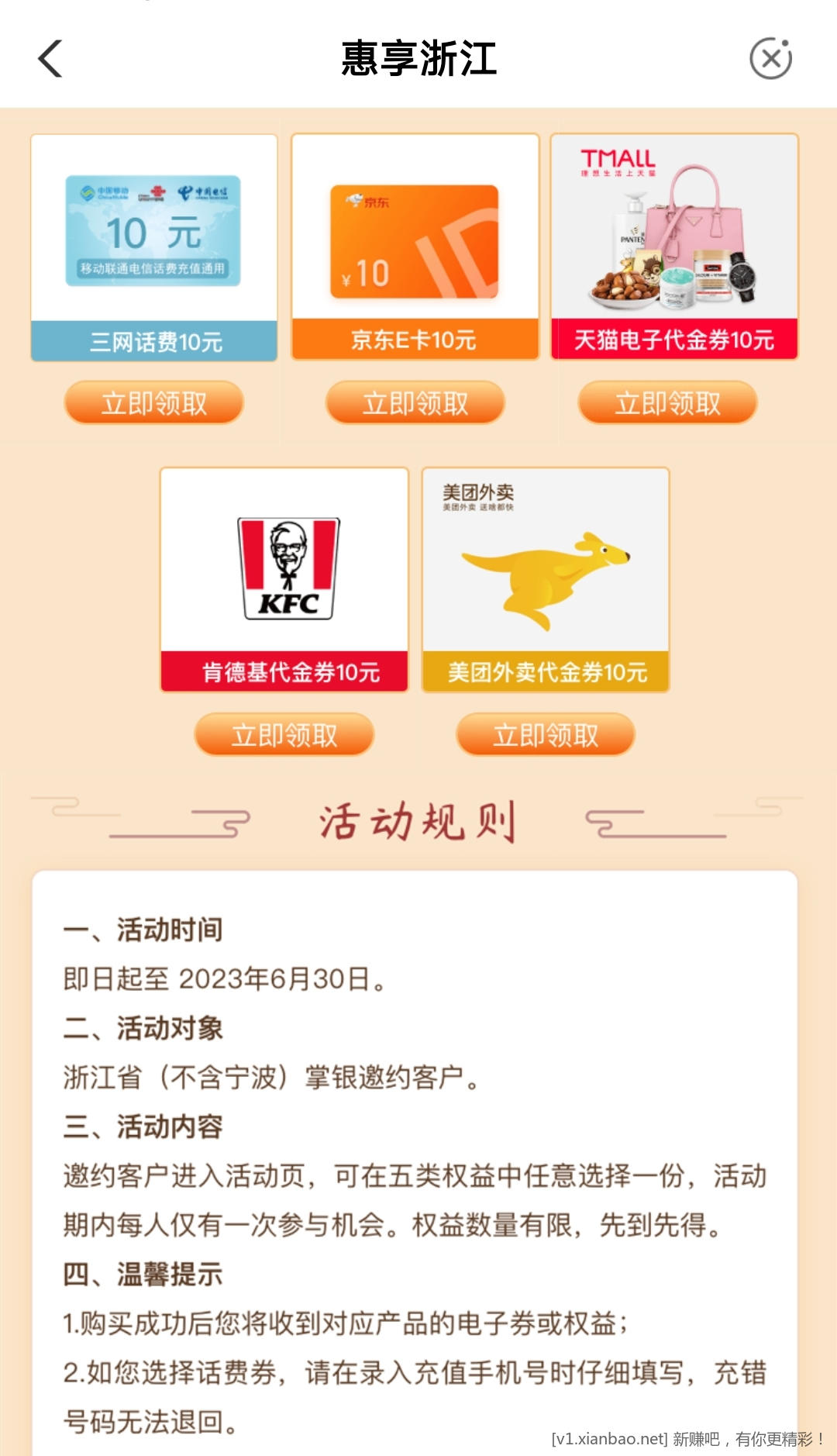This screenshot has width=837, height=1456.
Task: Claim the 天猫电子代金券10元 reward
Action: click(x=667, y=402)
